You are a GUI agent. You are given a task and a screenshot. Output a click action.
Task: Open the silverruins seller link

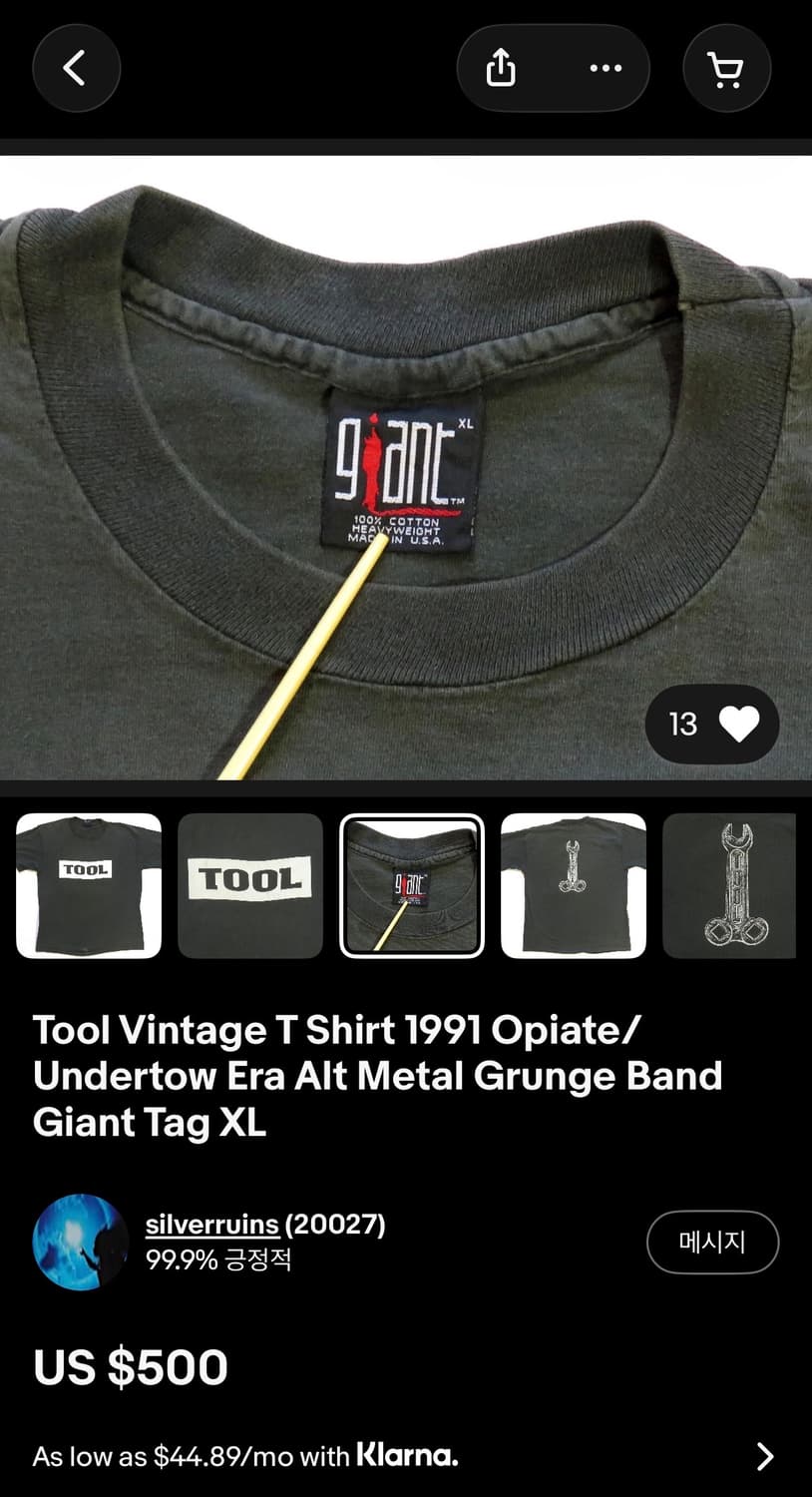[211, 1224]
